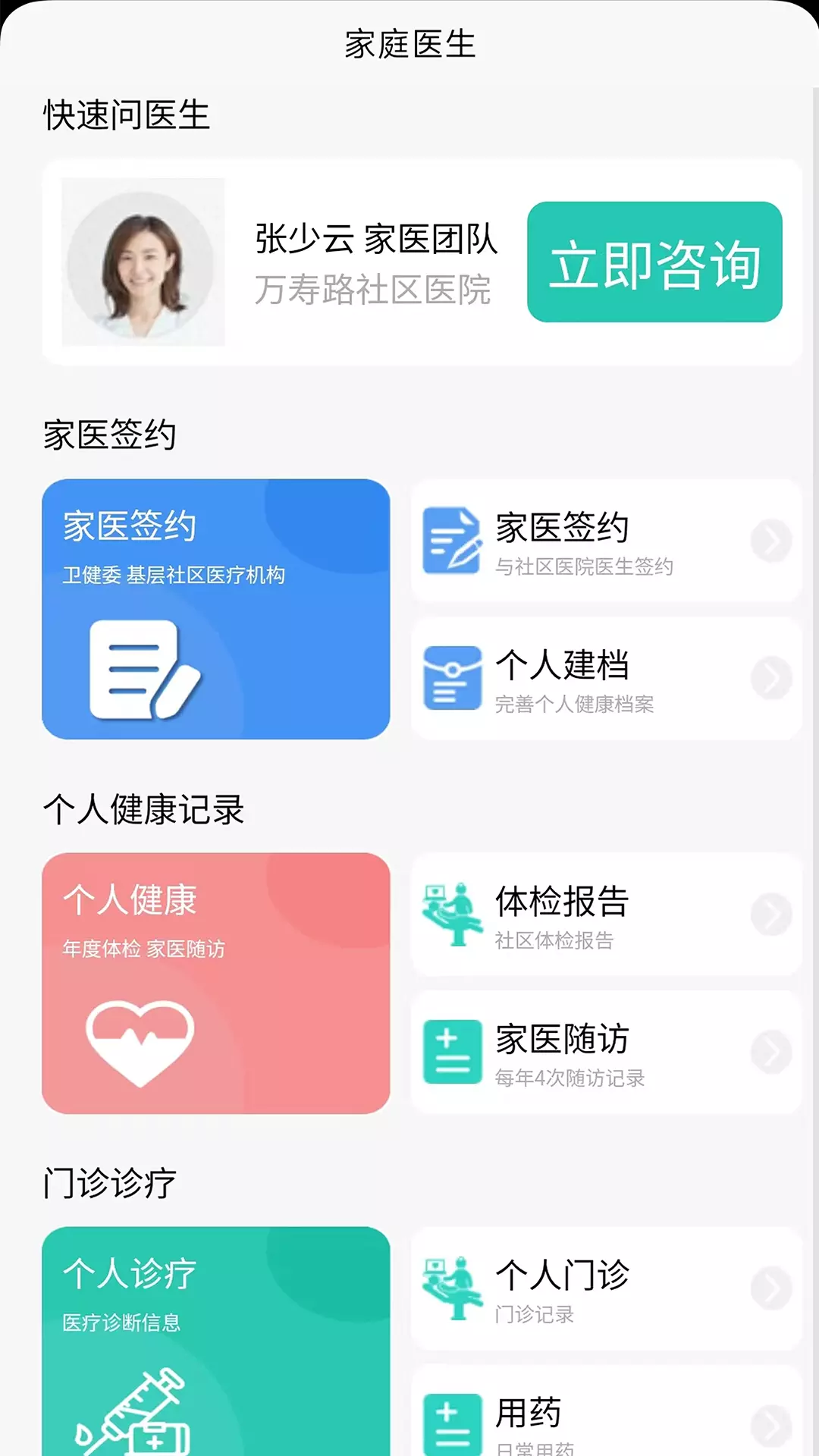This screenshot has height=1456, width=819.
Task: Open the blue 家医签约 card
Action: click(x=216, y=609)
